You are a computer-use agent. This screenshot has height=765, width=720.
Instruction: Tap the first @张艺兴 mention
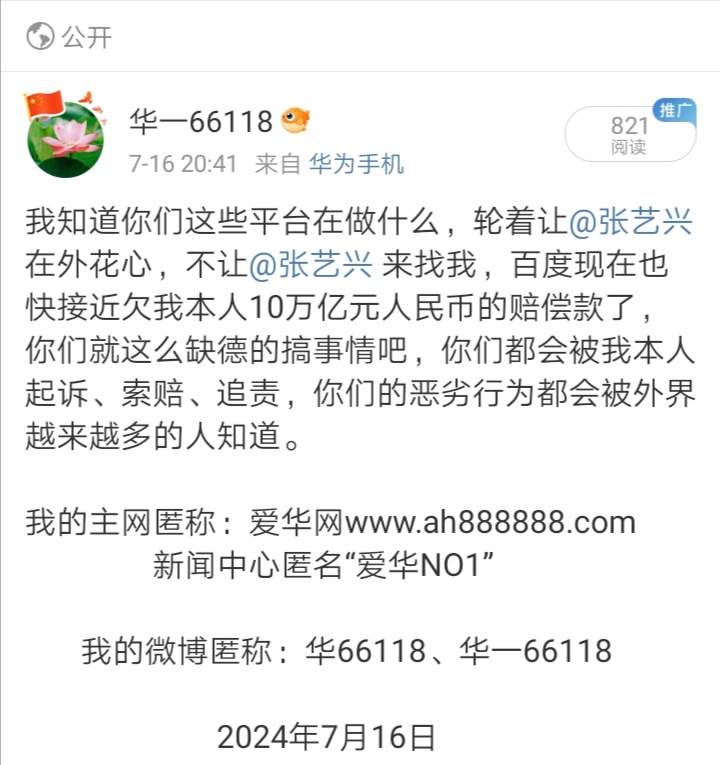[x=632, y=221]
